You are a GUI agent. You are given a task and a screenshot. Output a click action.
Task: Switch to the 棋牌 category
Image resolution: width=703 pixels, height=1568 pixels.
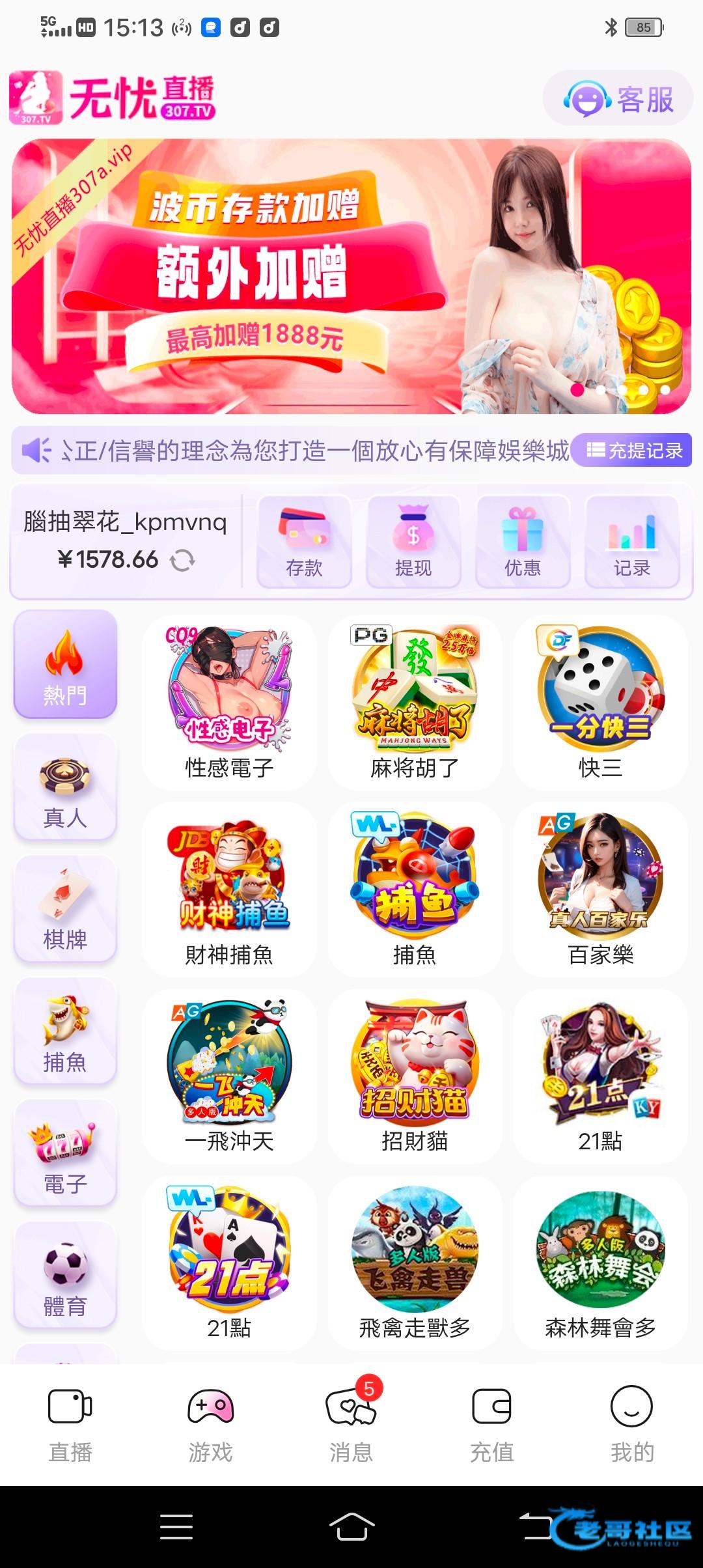[x=65, y=908]
